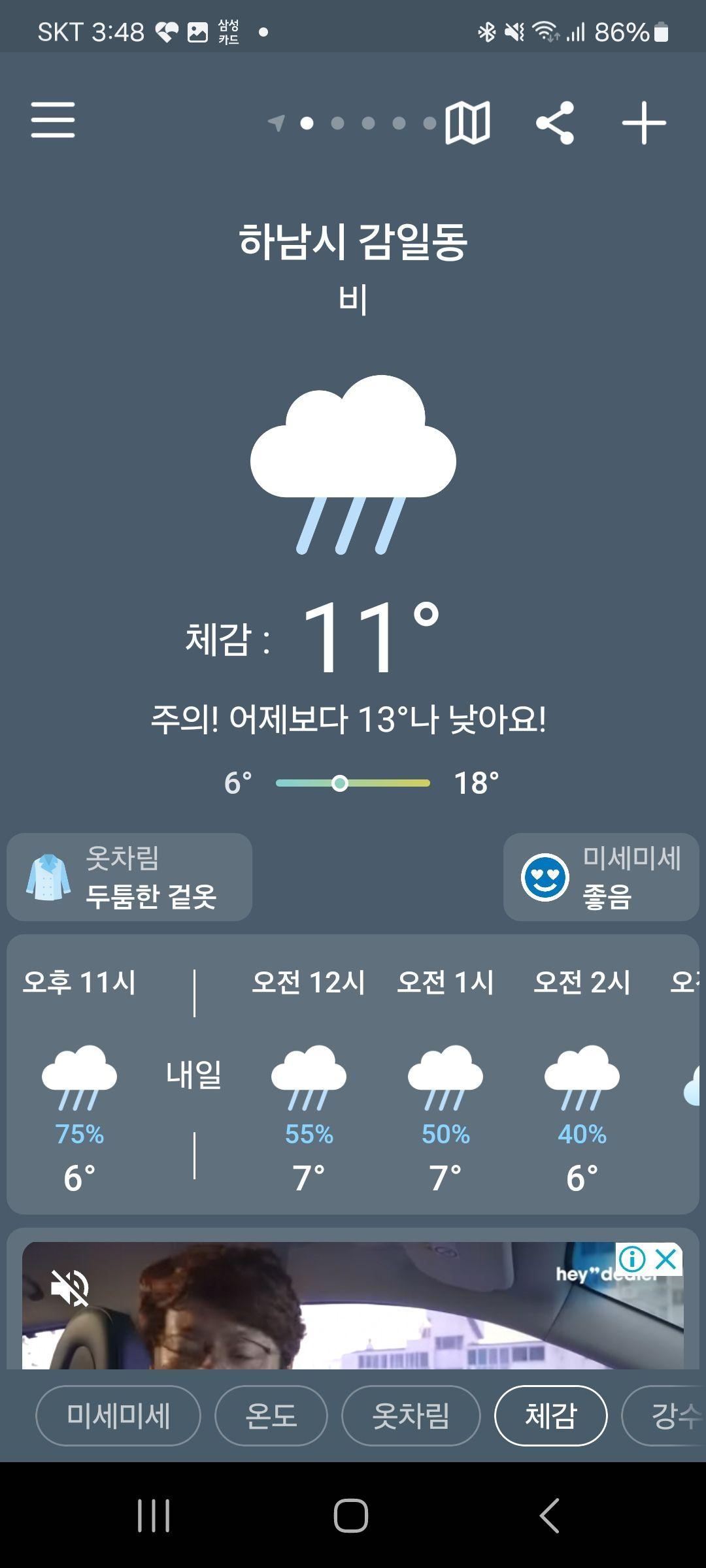Open the weather map view

467,122
